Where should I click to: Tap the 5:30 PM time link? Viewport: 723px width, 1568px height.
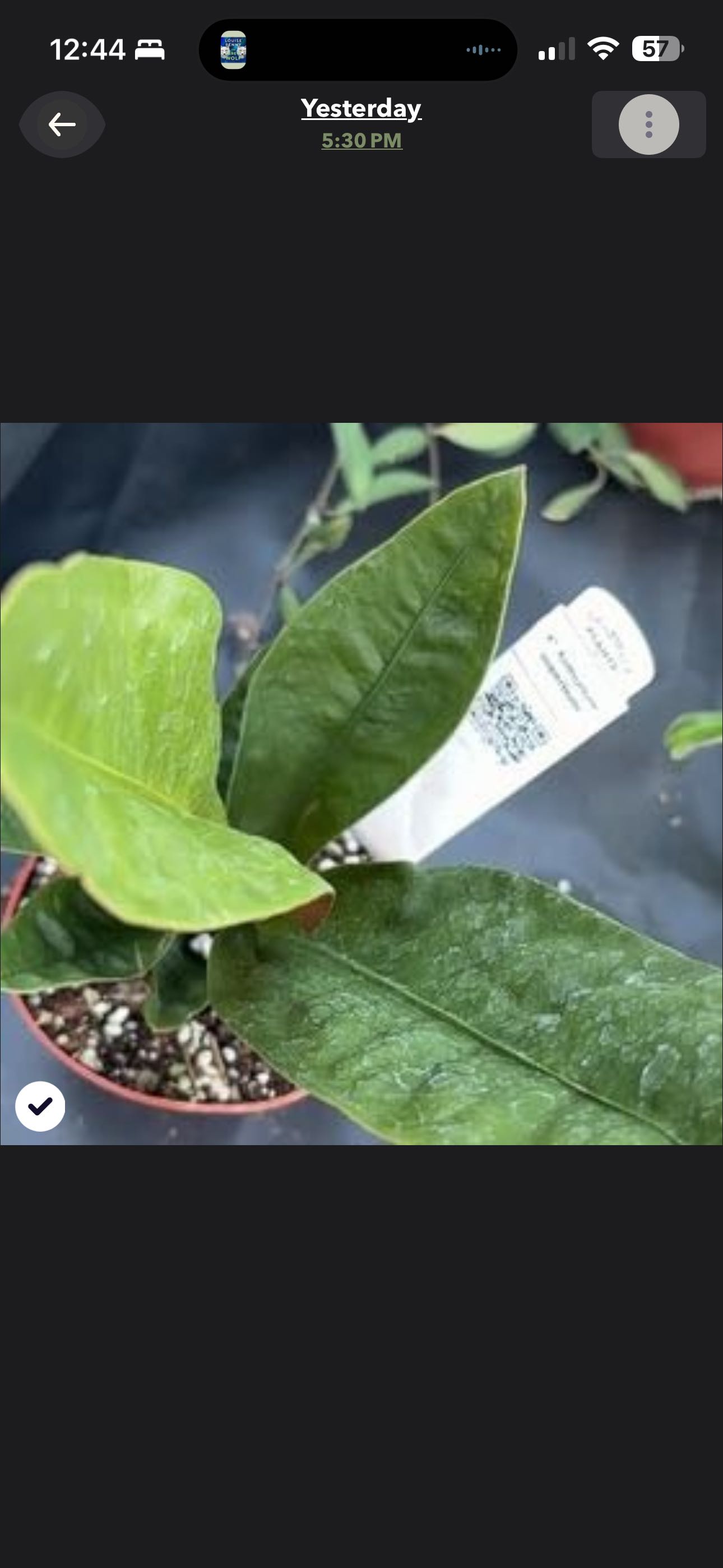click(x=361, y=141)
